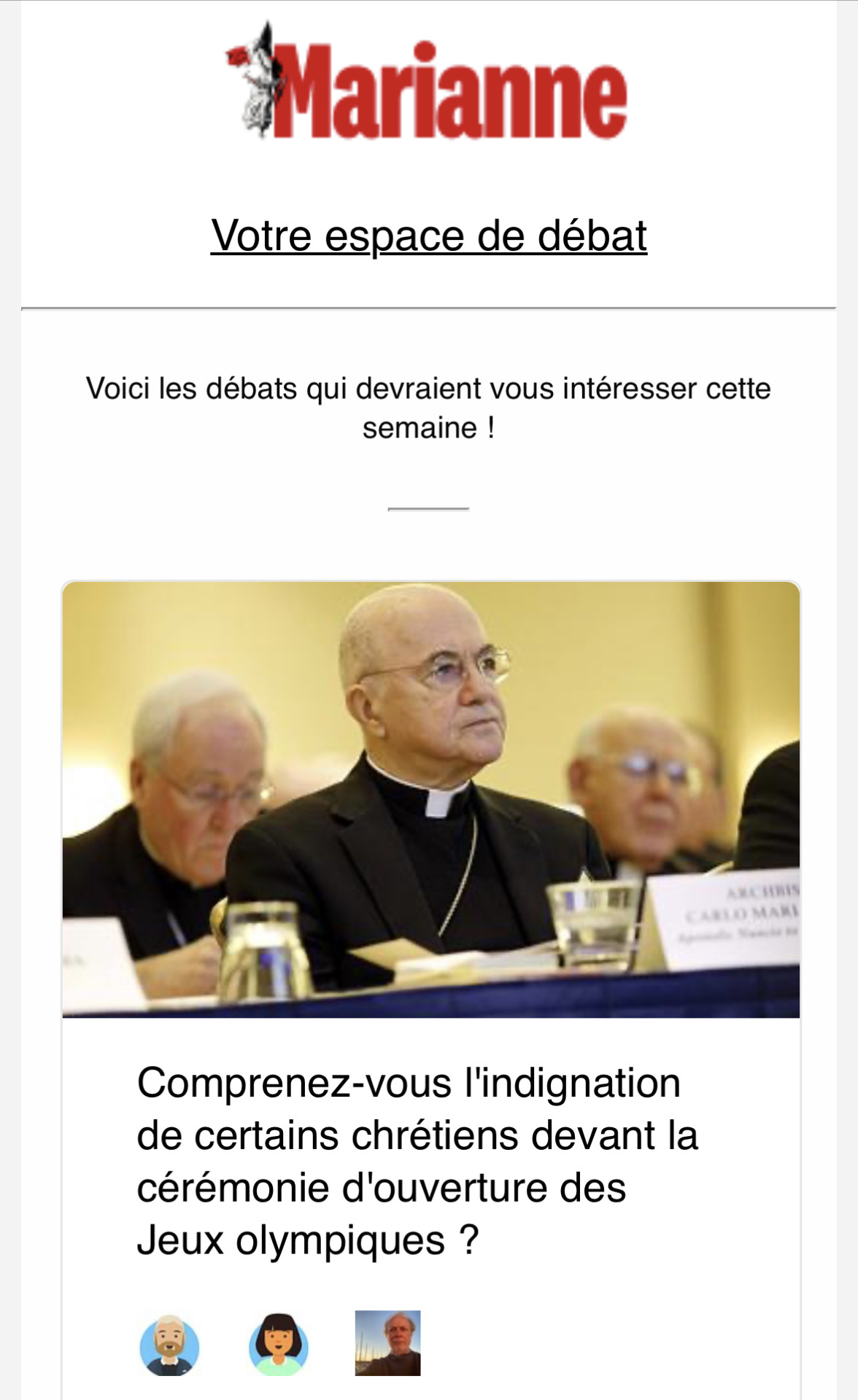Tap the bearded man participant avatar
The width and height of the screenshot is (858, 1400).
tap(169, 1345)
